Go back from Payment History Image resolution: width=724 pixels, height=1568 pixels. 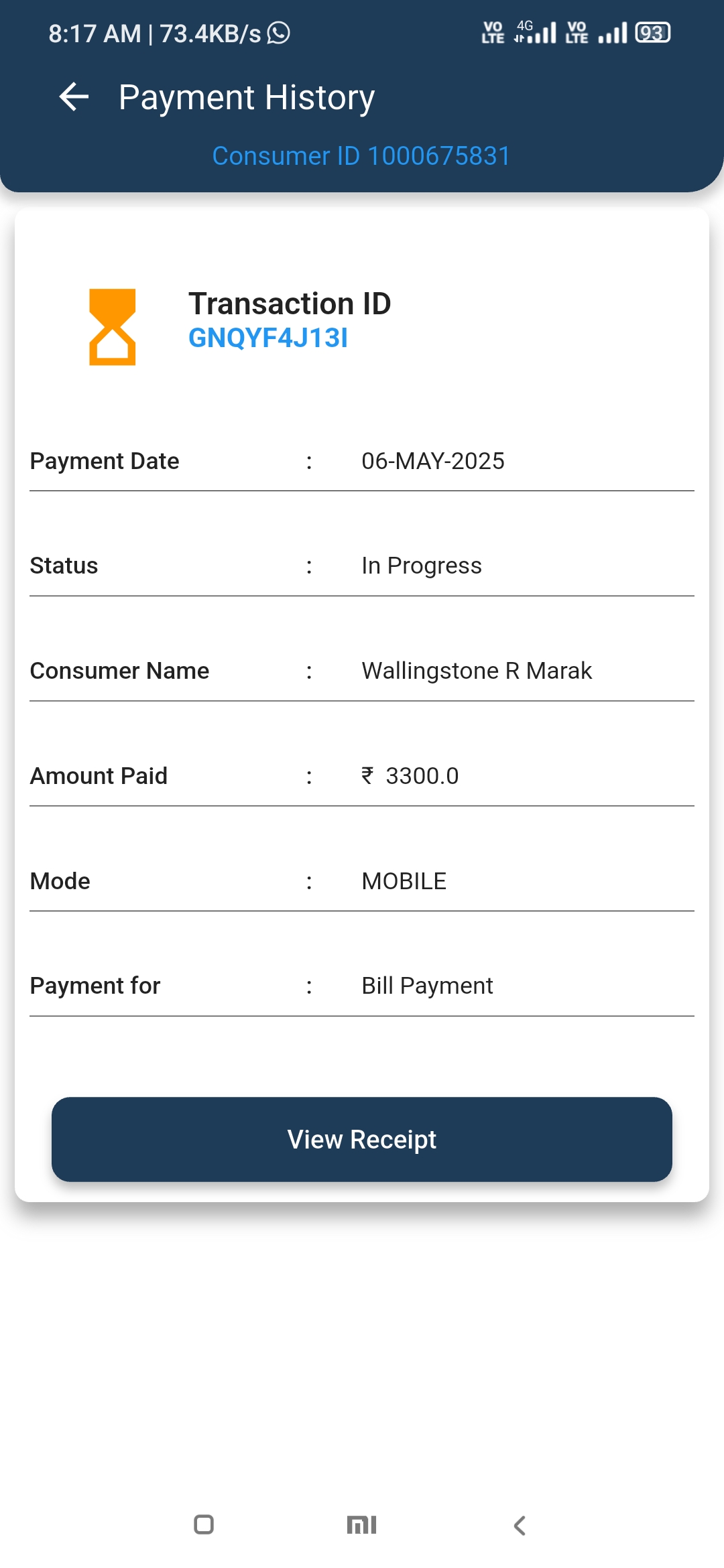[x=74, y=97]
